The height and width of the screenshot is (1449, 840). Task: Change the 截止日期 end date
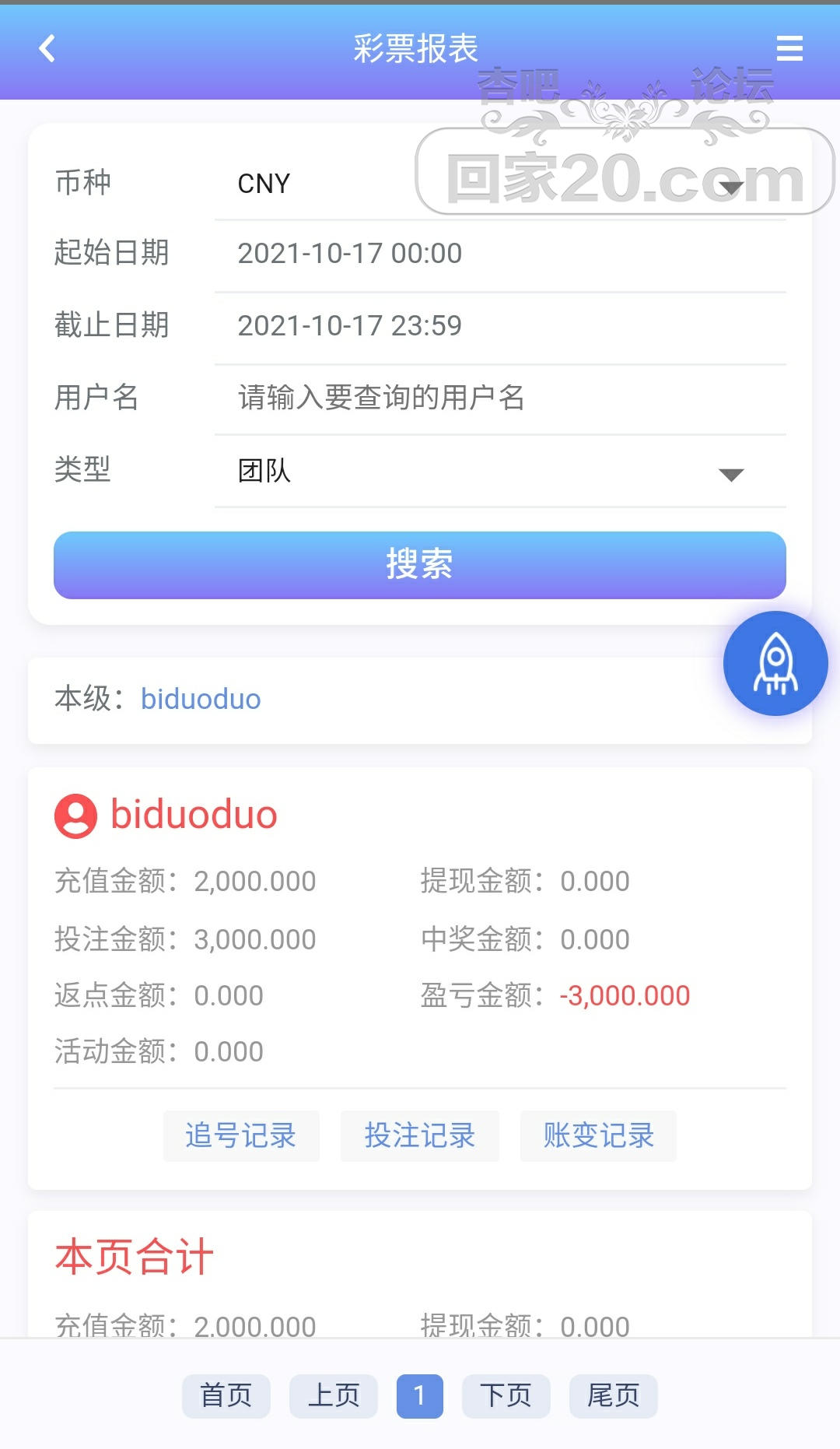[x=499, y=326]
